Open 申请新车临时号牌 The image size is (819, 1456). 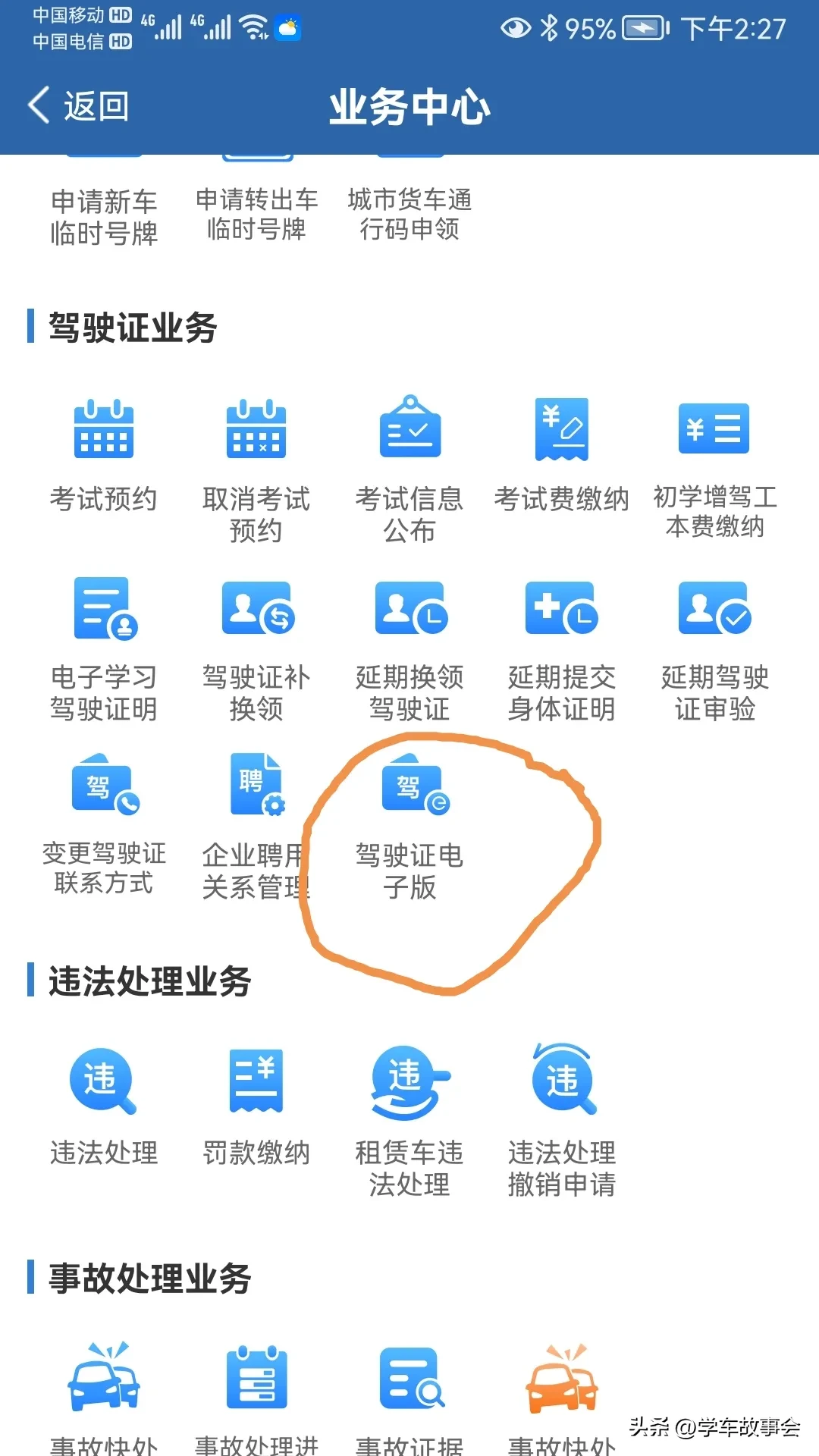click(104, 215)
